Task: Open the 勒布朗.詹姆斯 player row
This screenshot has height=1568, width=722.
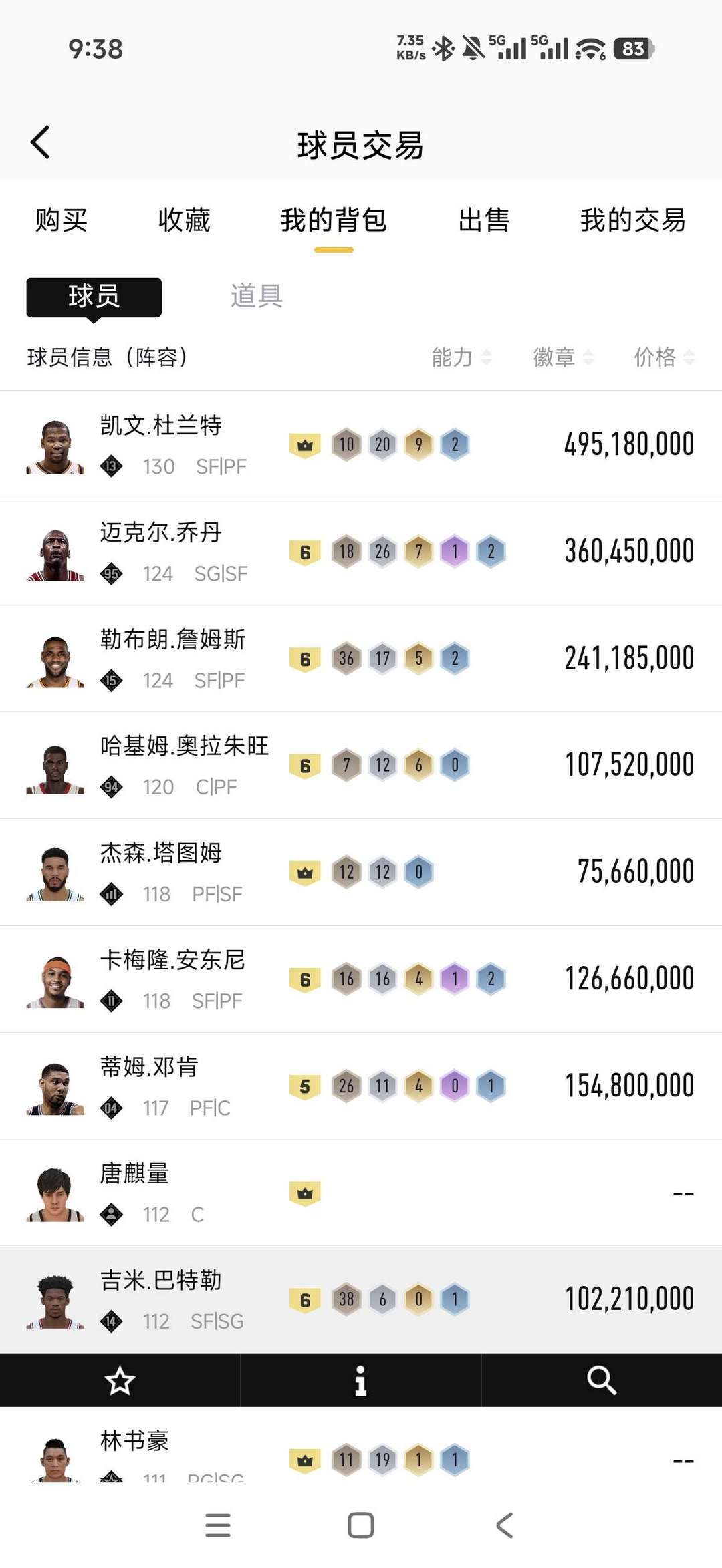Action: click(361, 659)
